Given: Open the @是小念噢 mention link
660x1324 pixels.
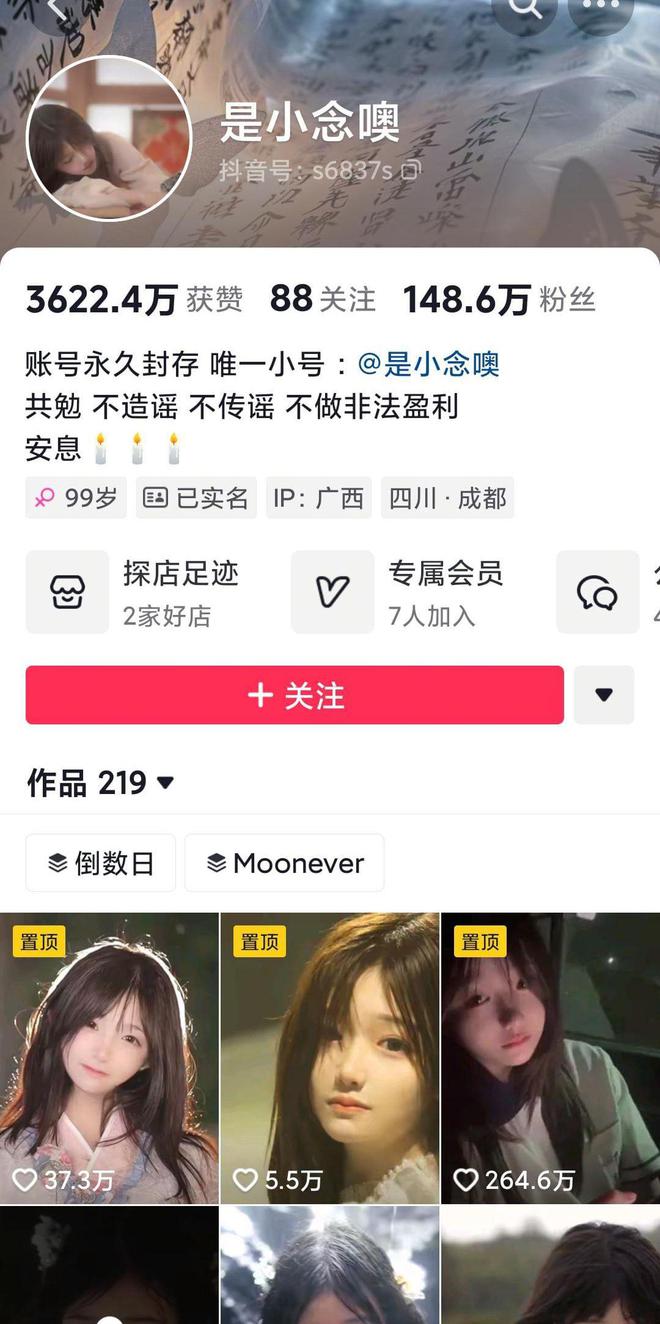Looking at the screenshot, I should [x=428, y=363].
